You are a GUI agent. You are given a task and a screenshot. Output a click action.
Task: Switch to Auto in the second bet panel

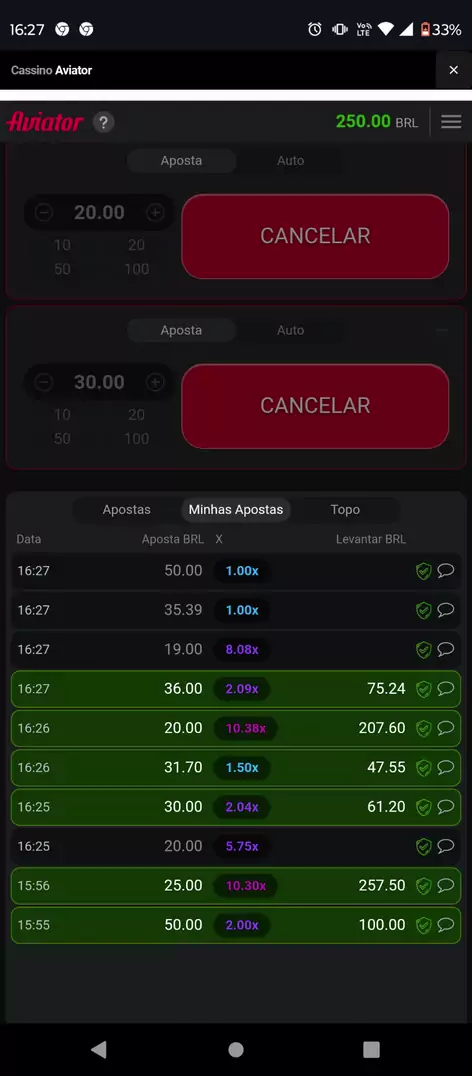pos(290,330)
